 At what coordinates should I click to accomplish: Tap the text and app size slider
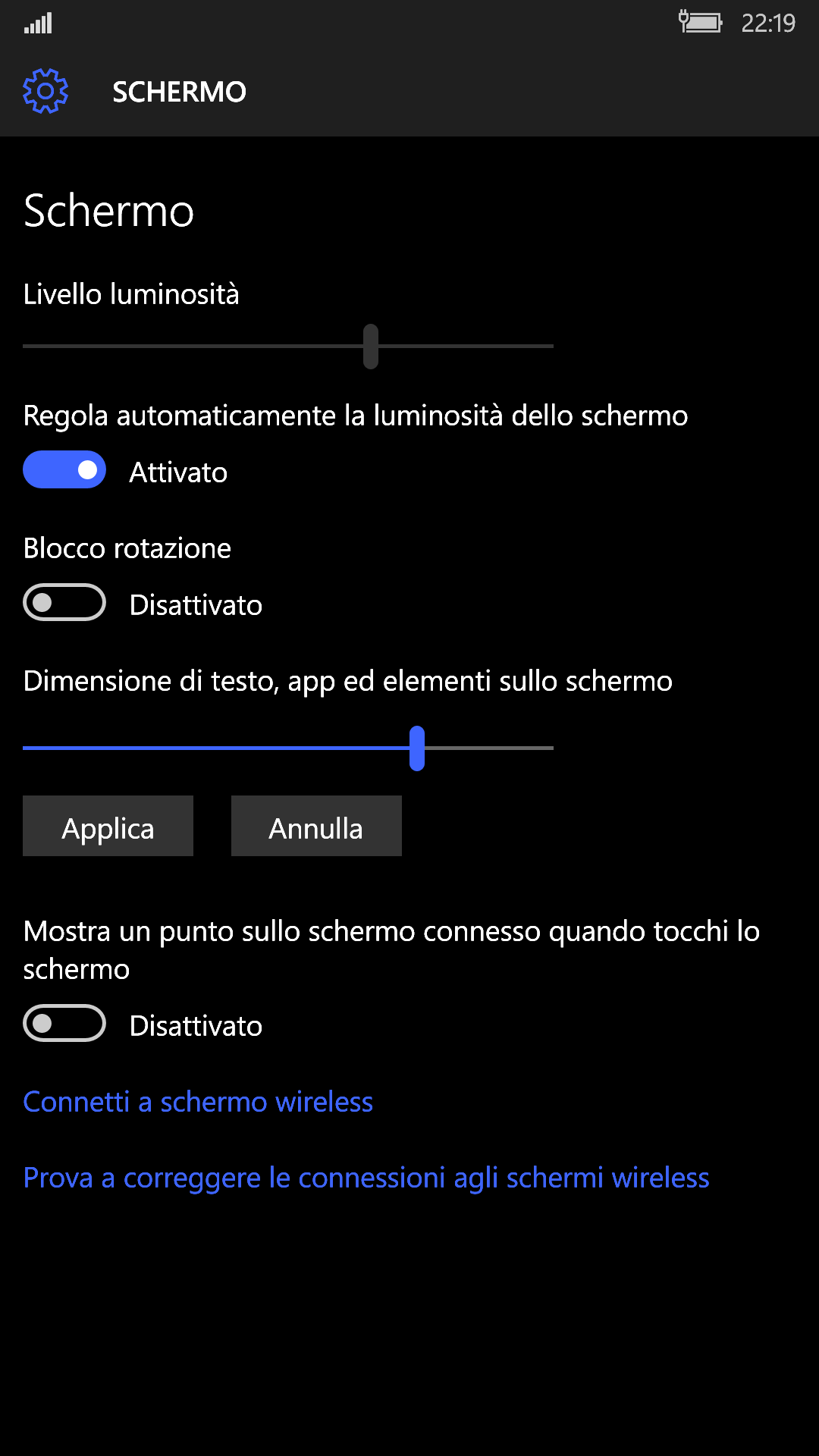point(288,748)
